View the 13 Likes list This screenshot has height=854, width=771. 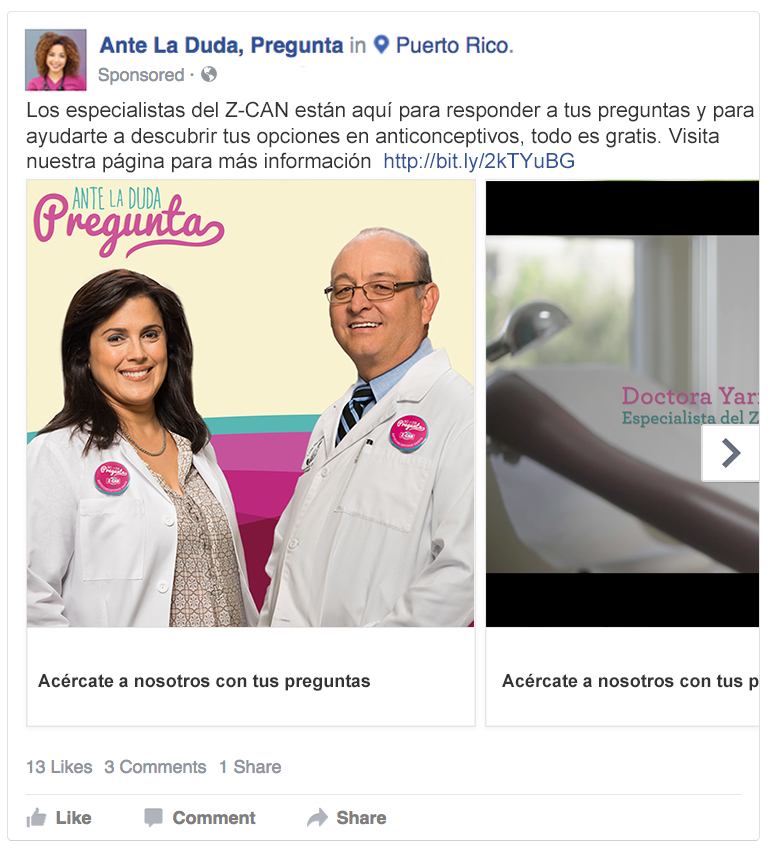59,767
